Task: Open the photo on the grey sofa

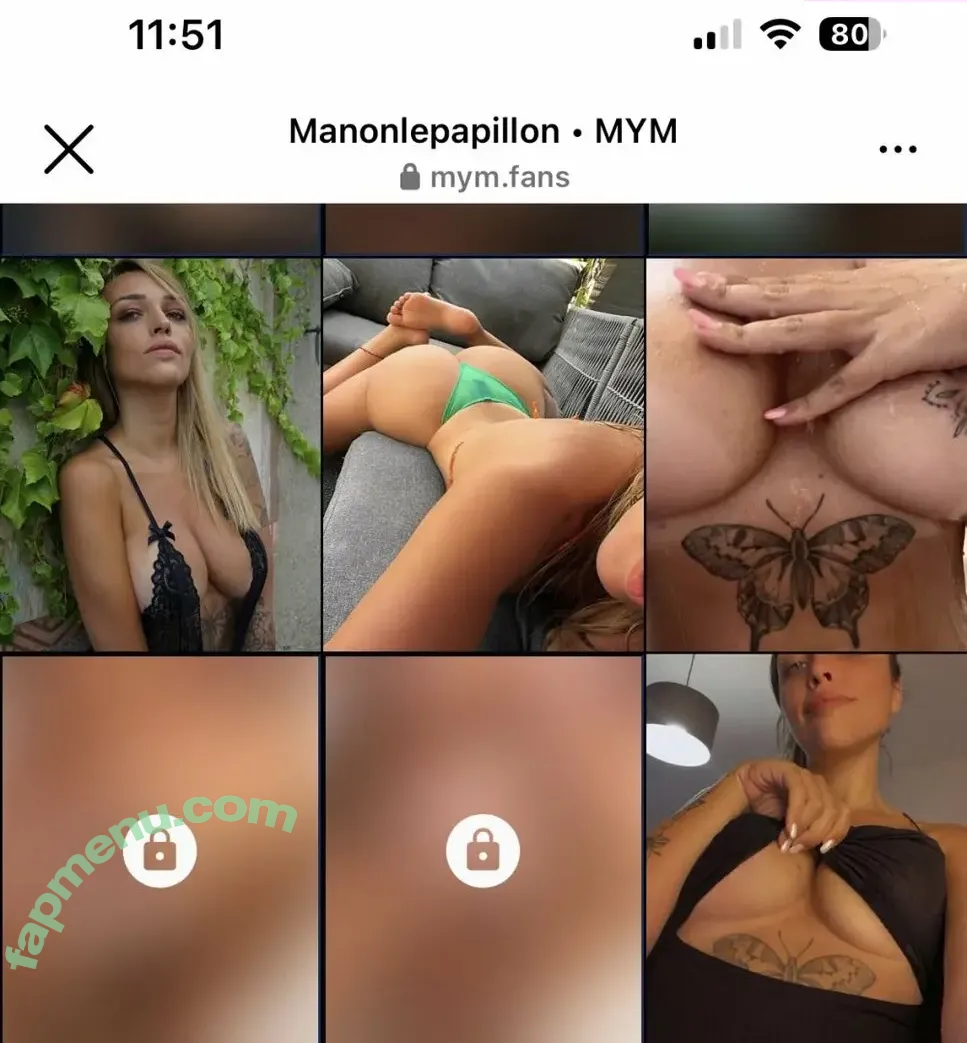Action: click(x=483, y=455)
